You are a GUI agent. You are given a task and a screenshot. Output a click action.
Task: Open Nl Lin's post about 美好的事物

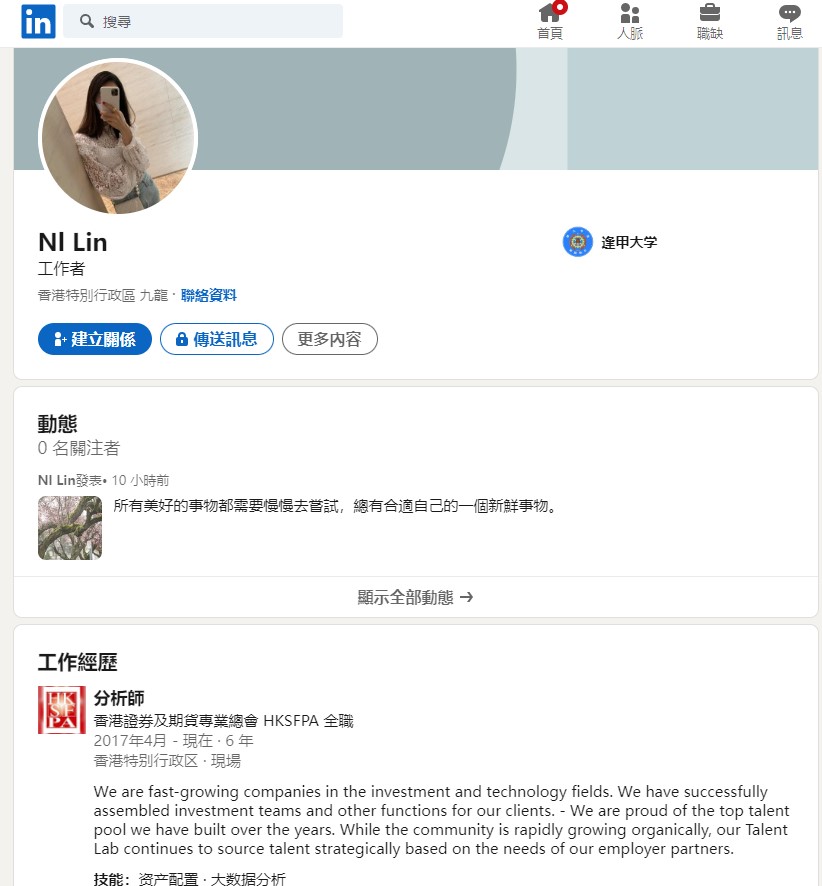point(335,506)
